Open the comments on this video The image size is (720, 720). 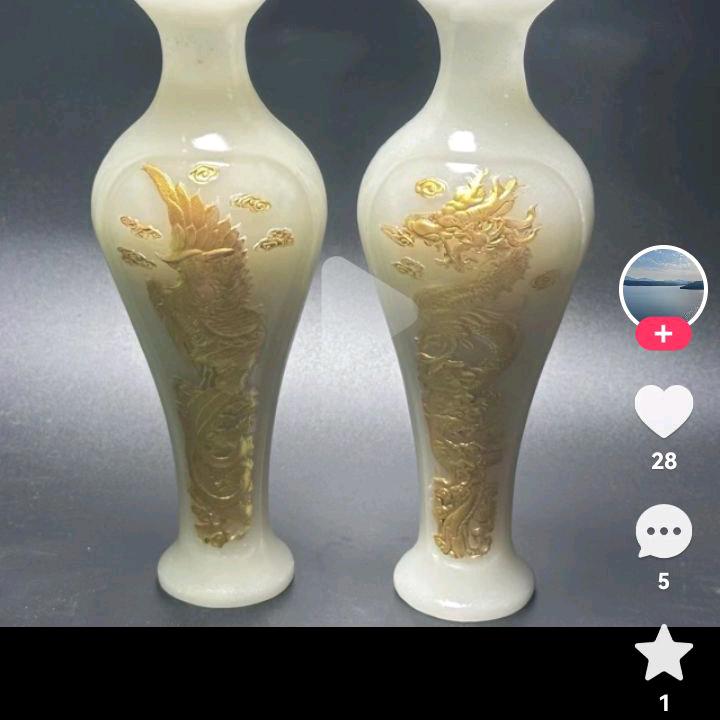[x=664, y=532]
